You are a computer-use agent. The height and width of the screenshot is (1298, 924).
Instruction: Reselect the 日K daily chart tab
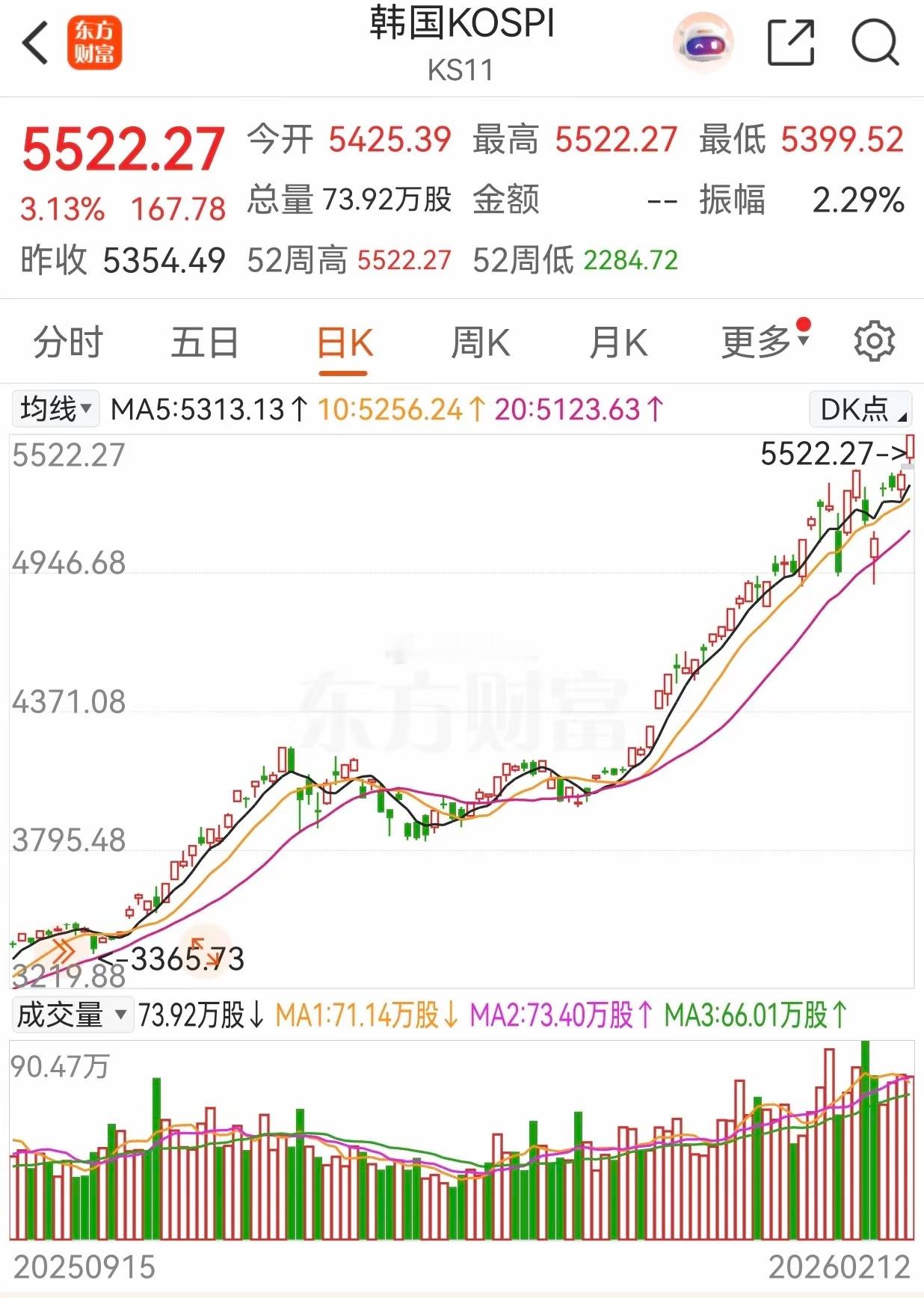click(344, 341)
